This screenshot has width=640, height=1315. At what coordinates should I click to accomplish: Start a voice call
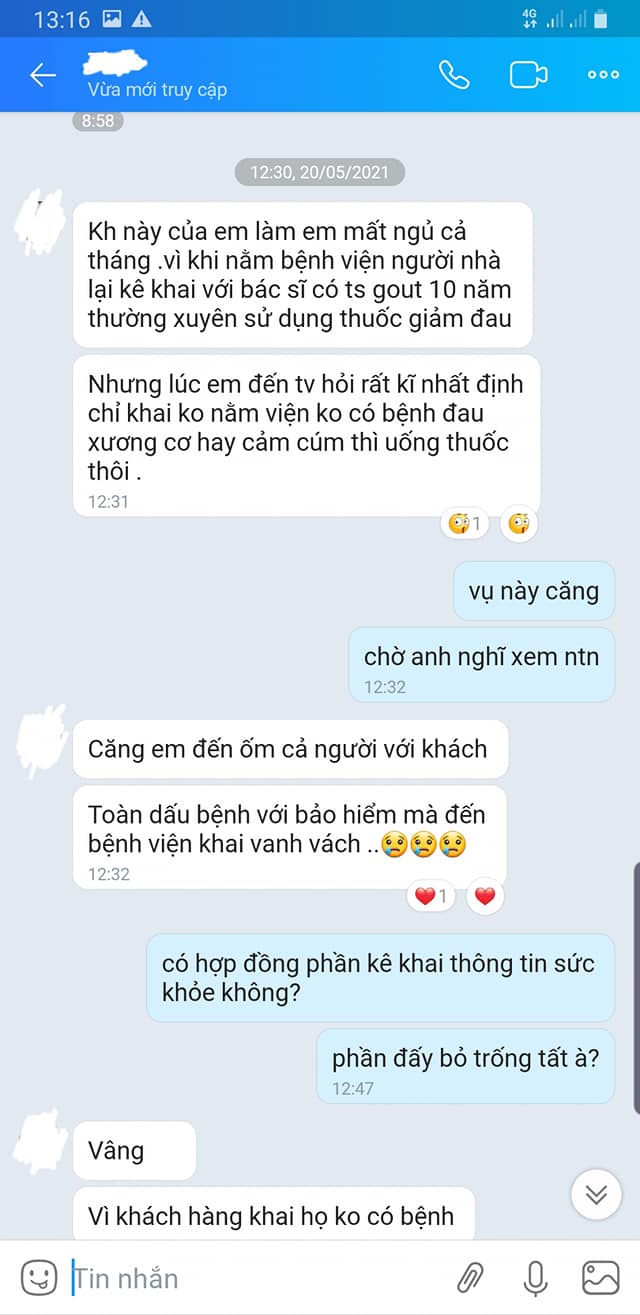tap(454, 75)
